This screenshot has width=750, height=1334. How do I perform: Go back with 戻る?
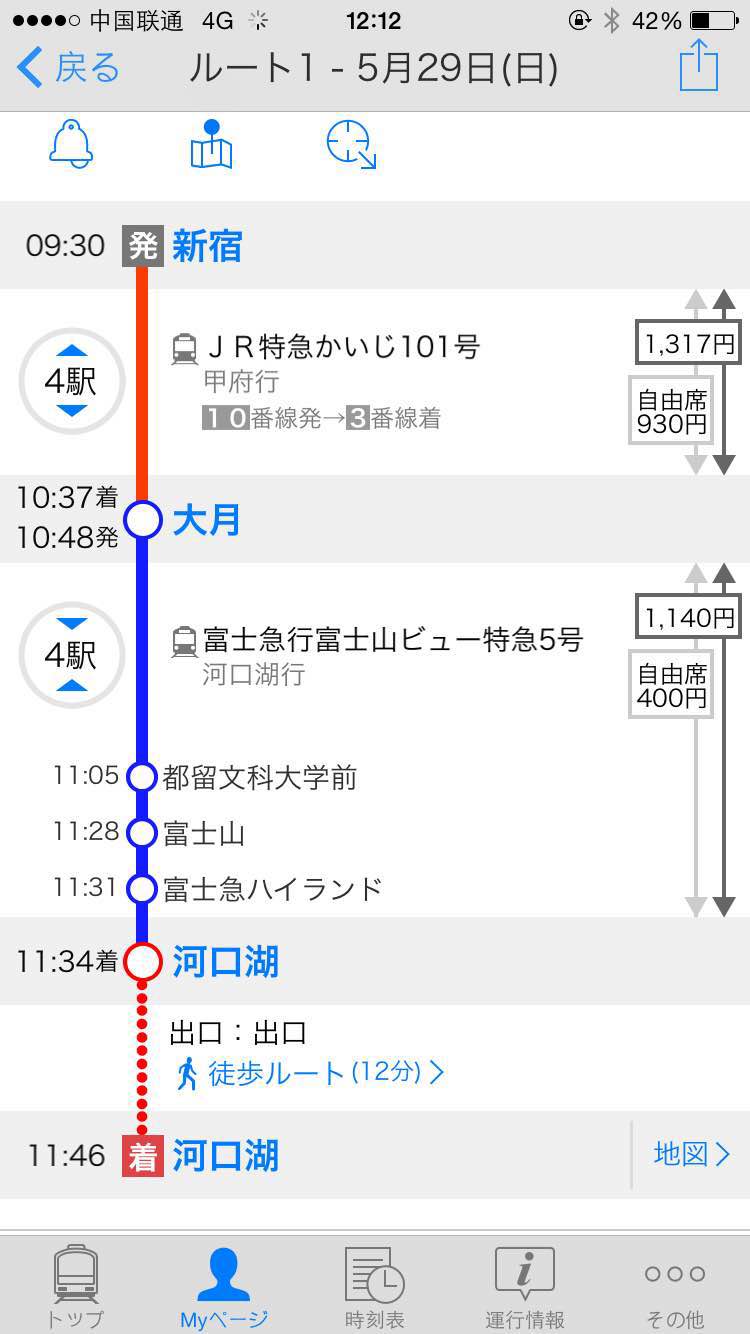pyautogui.click(x=68, y=68)
